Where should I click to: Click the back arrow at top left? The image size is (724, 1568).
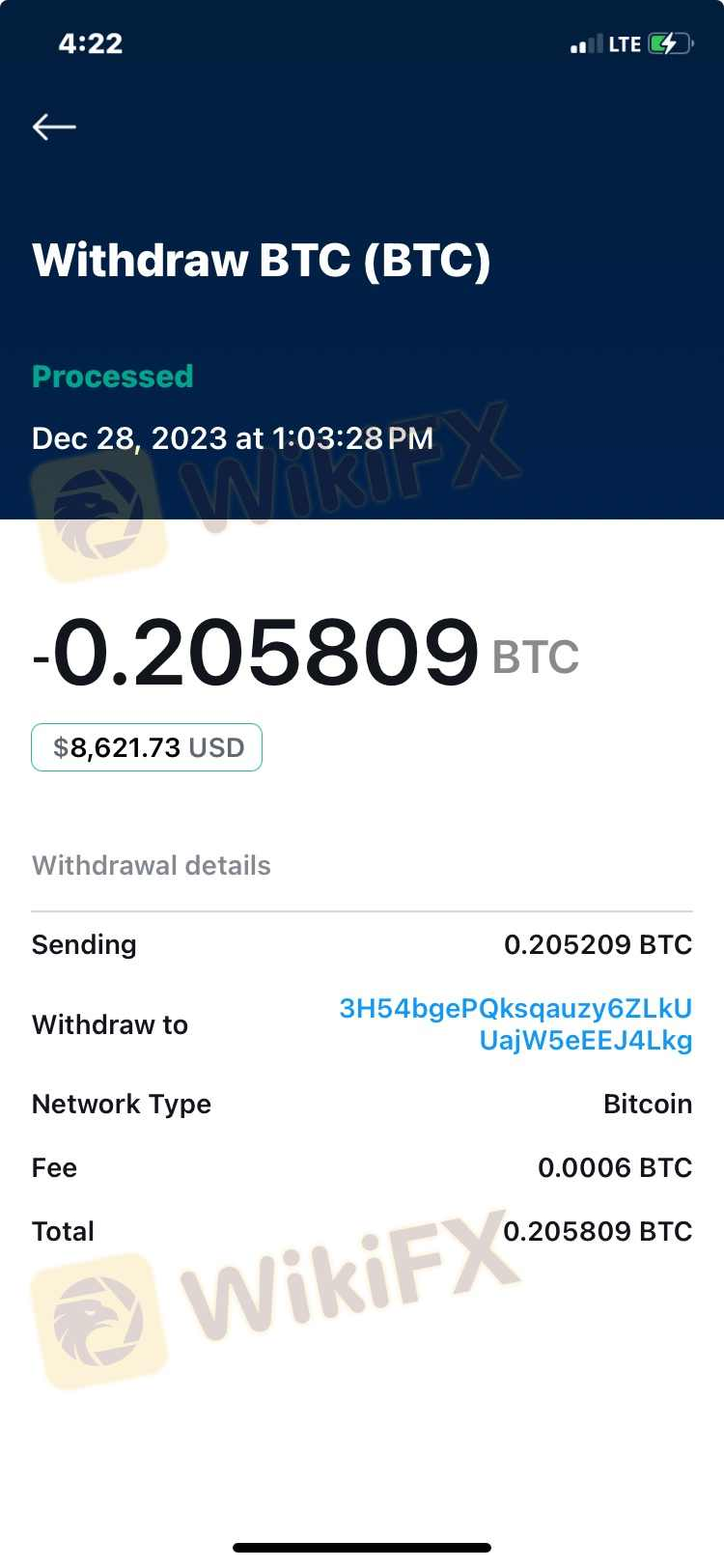tap(54, 126)
